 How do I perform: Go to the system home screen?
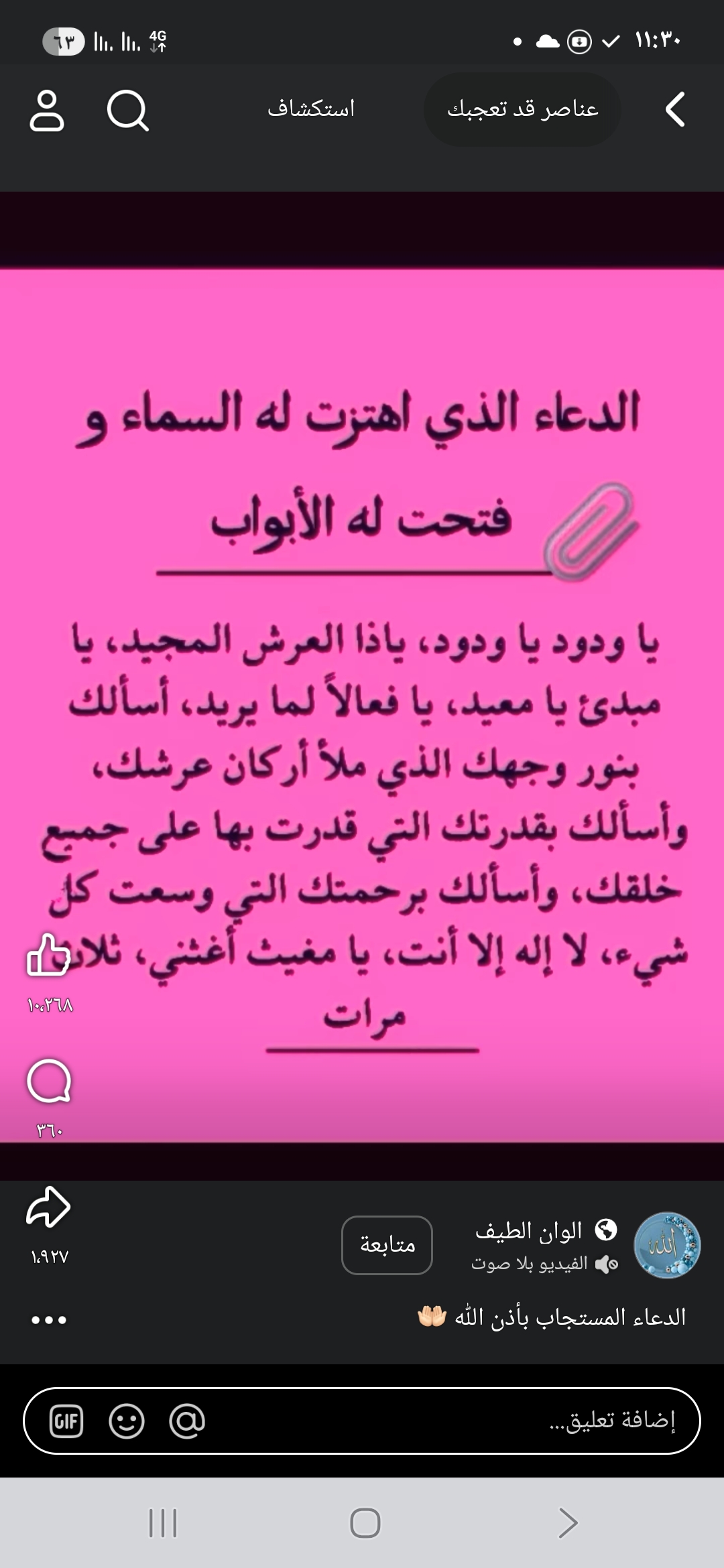pos(365,1523)
